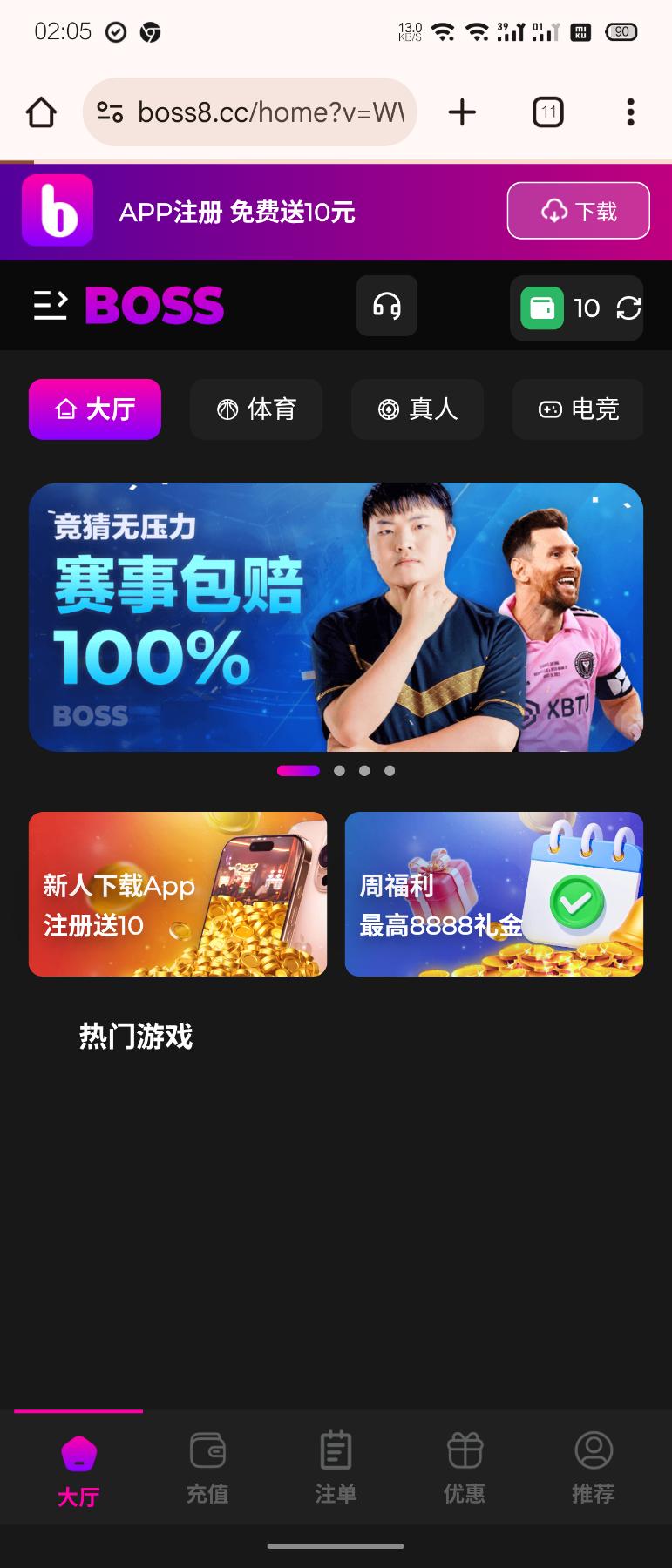Open the browser overflow menu
672x1568 pixels.
630,112
